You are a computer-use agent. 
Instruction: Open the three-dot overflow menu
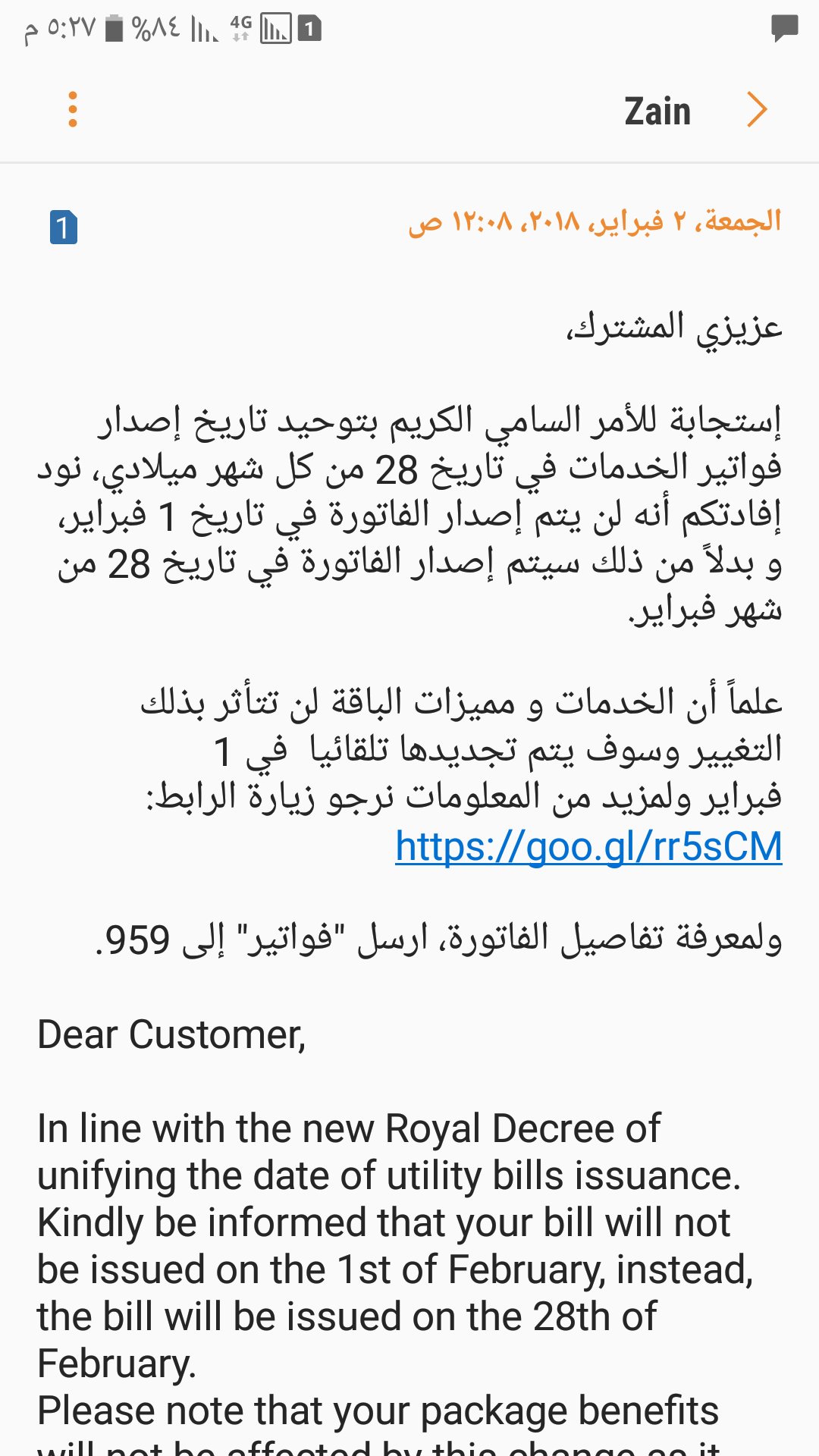pos(73,110)
